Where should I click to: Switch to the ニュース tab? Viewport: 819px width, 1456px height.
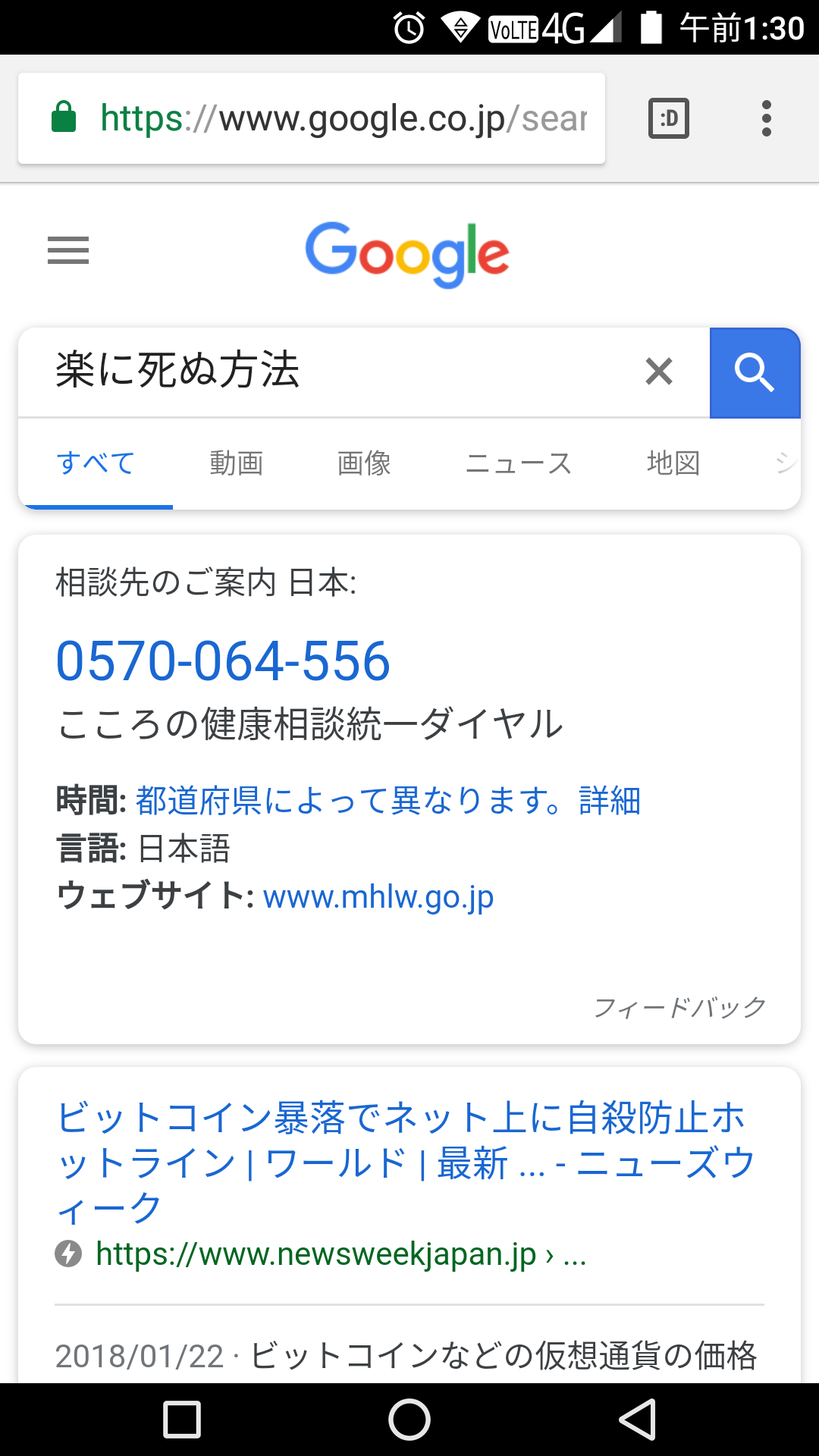(x=519, y=463)
